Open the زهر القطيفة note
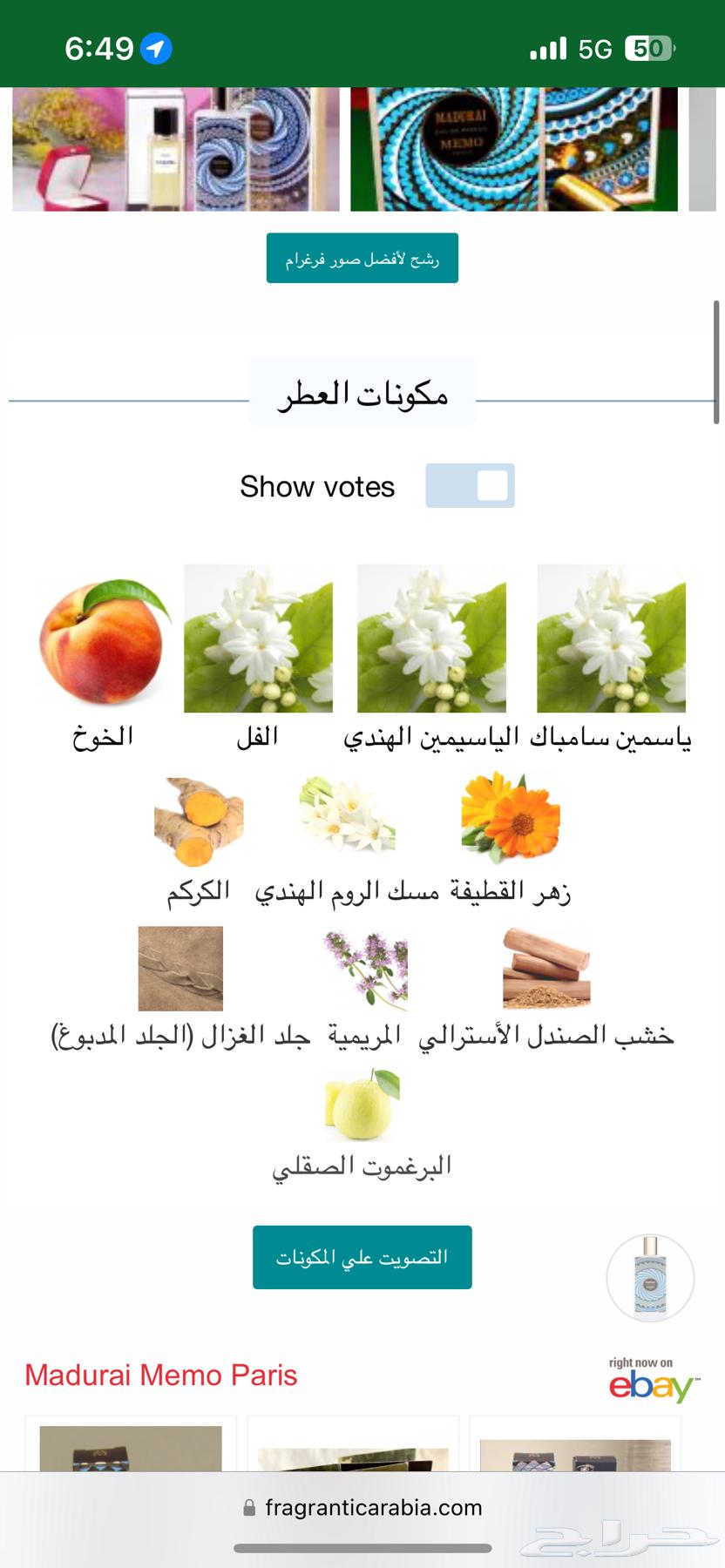This screenshot has width=725, height=1568. (x=511, y=819)
